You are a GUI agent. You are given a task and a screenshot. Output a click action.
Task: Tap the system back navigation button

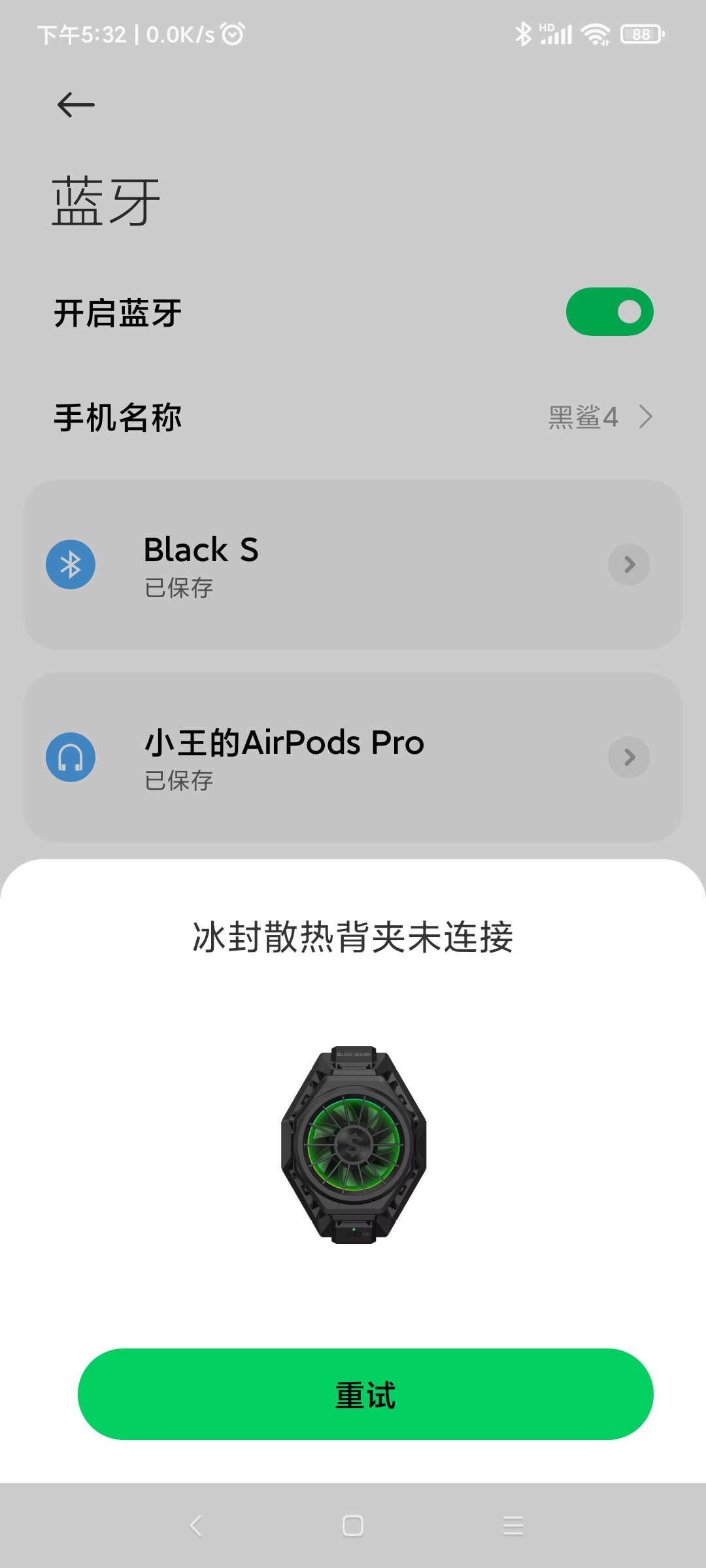point(195,1526)
